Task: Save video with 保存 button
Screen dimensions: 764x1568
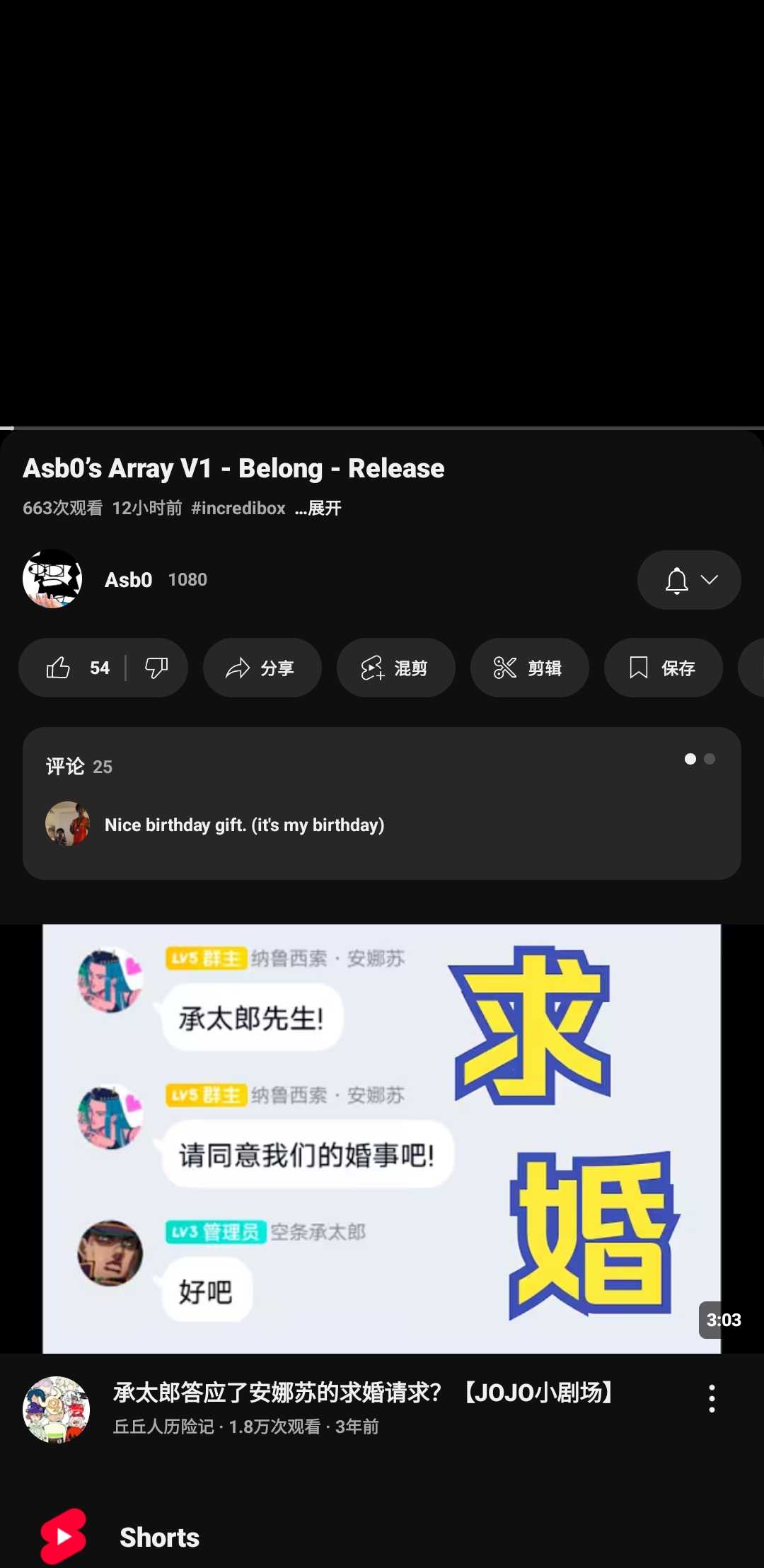Action: pos(663,668)
